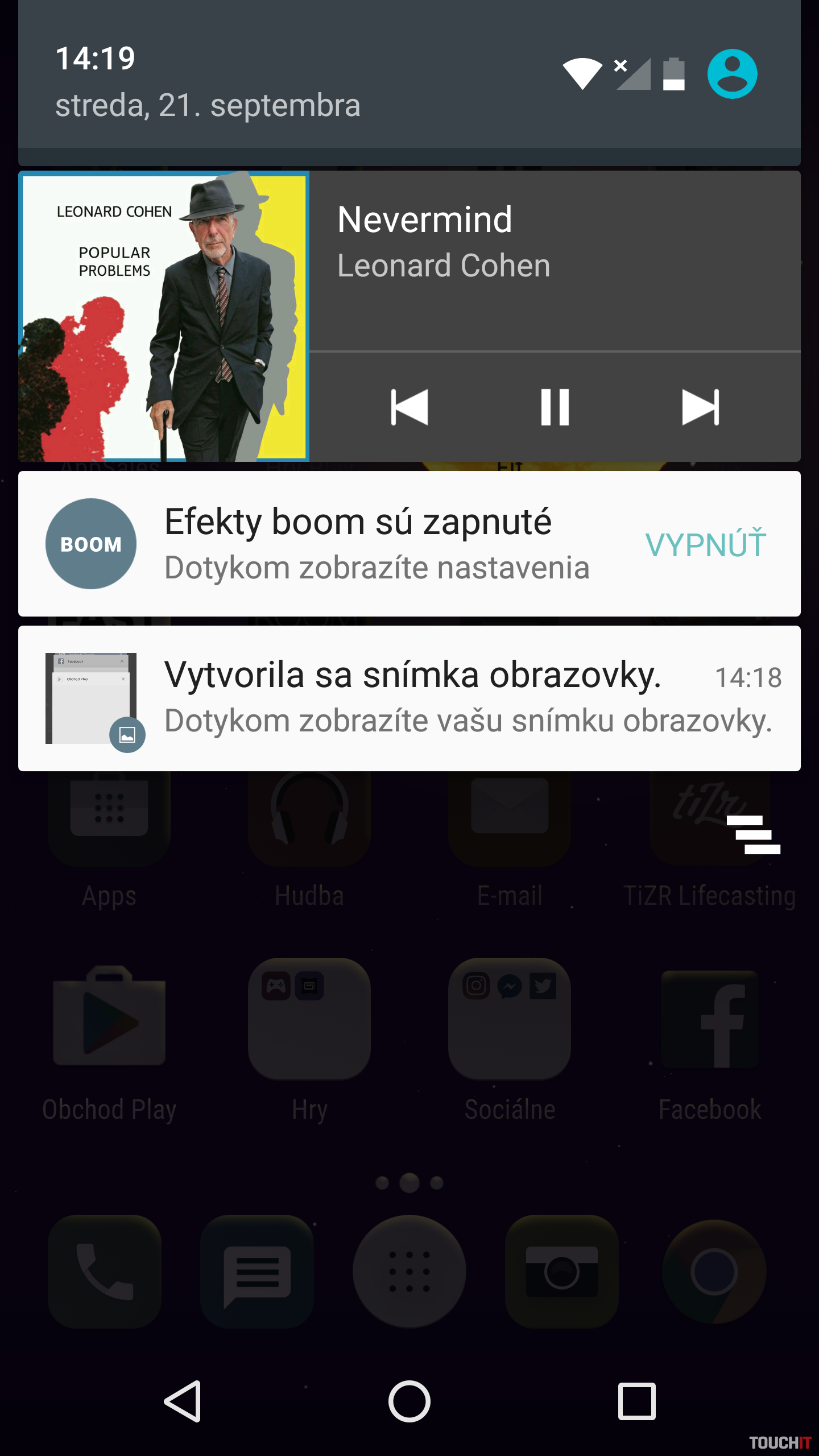Skip to the next track
The width and height of the screenshot is (819, 1456).
click(701, 407)
